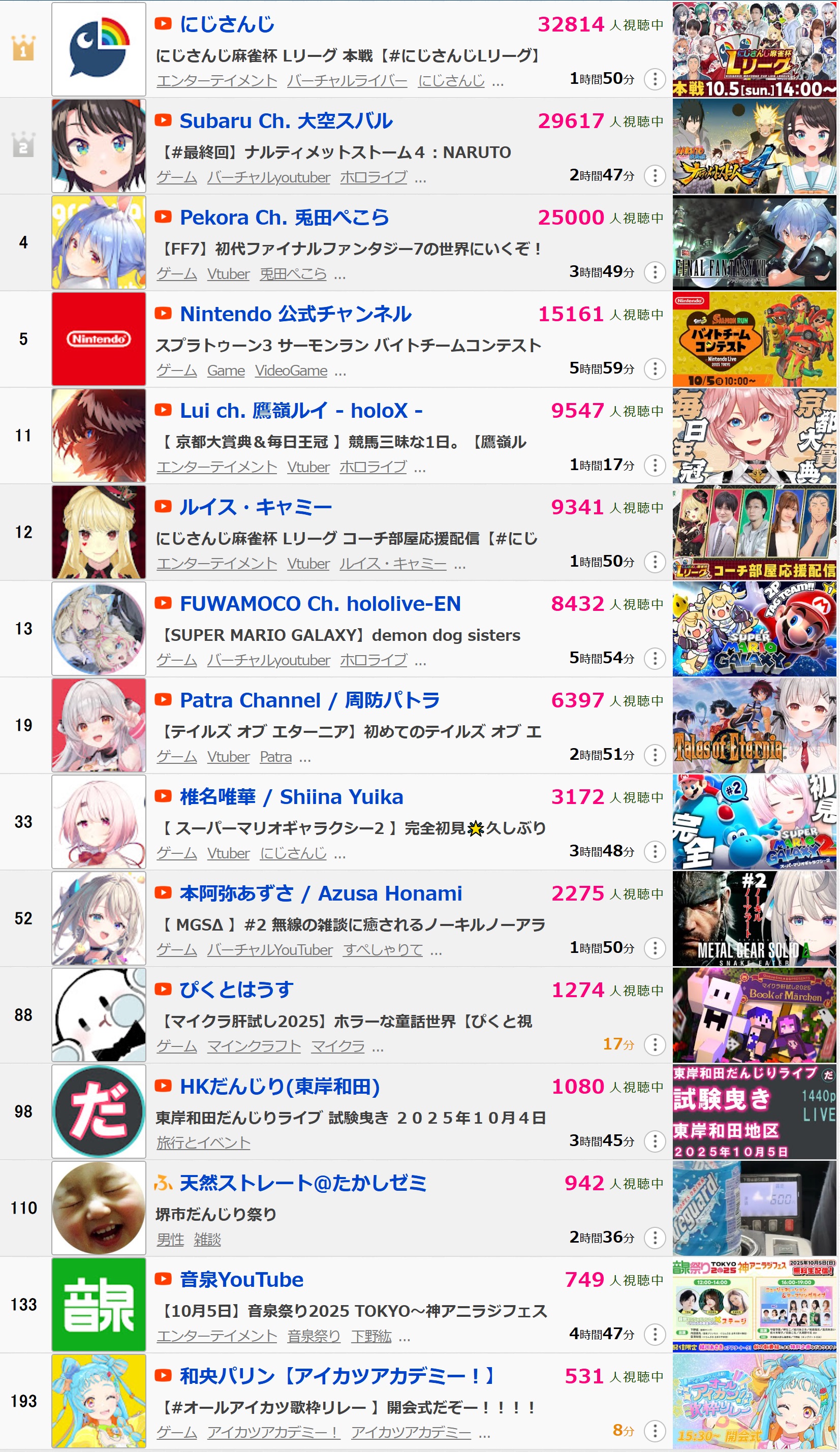Tap the Nintendo 公式チャンネル avatar
Image resolution: width=840 pixels, height=1452 pixels.
(x=99, y=339)
